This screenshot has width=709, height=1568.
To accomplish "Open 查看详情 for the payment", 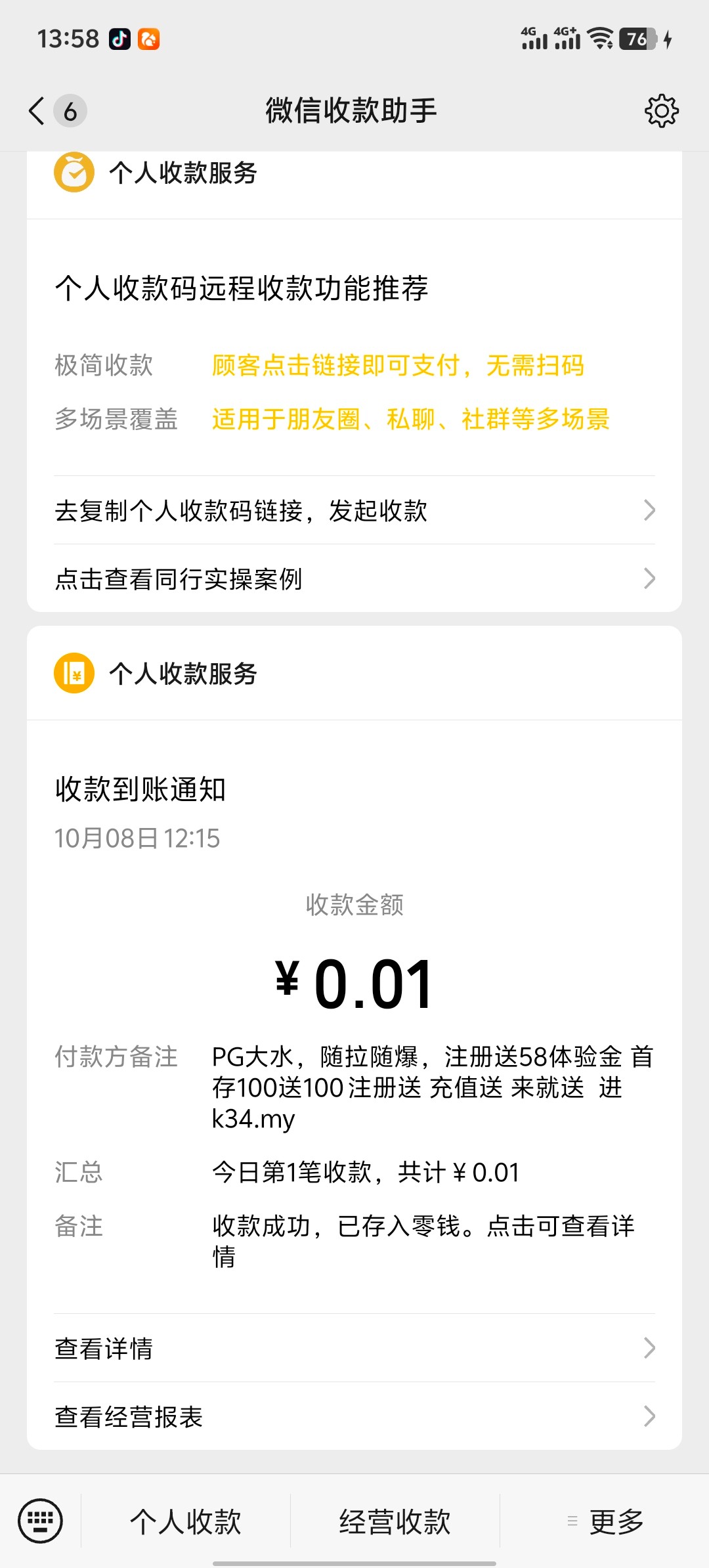I will [354, 1348].
